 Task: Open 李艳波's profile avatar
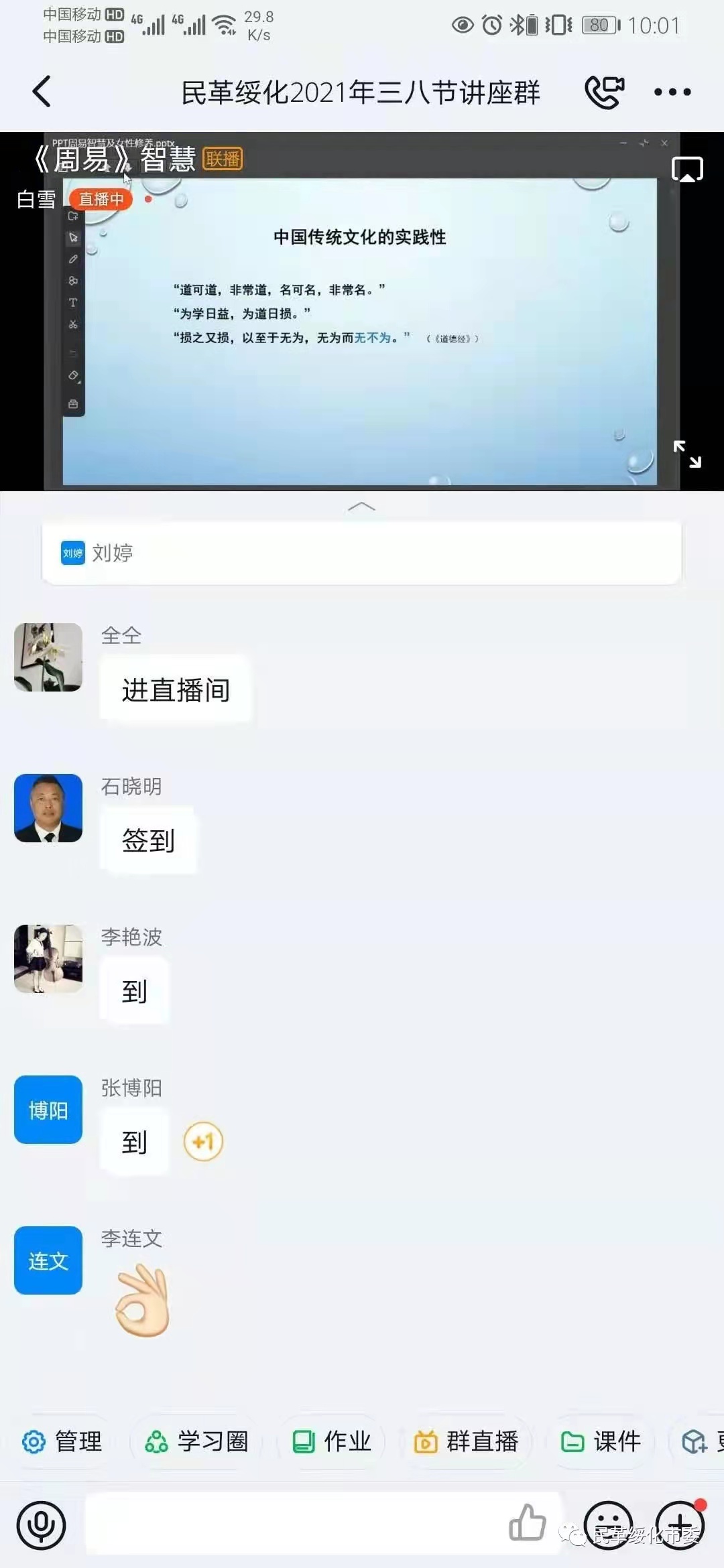[48, 958]
